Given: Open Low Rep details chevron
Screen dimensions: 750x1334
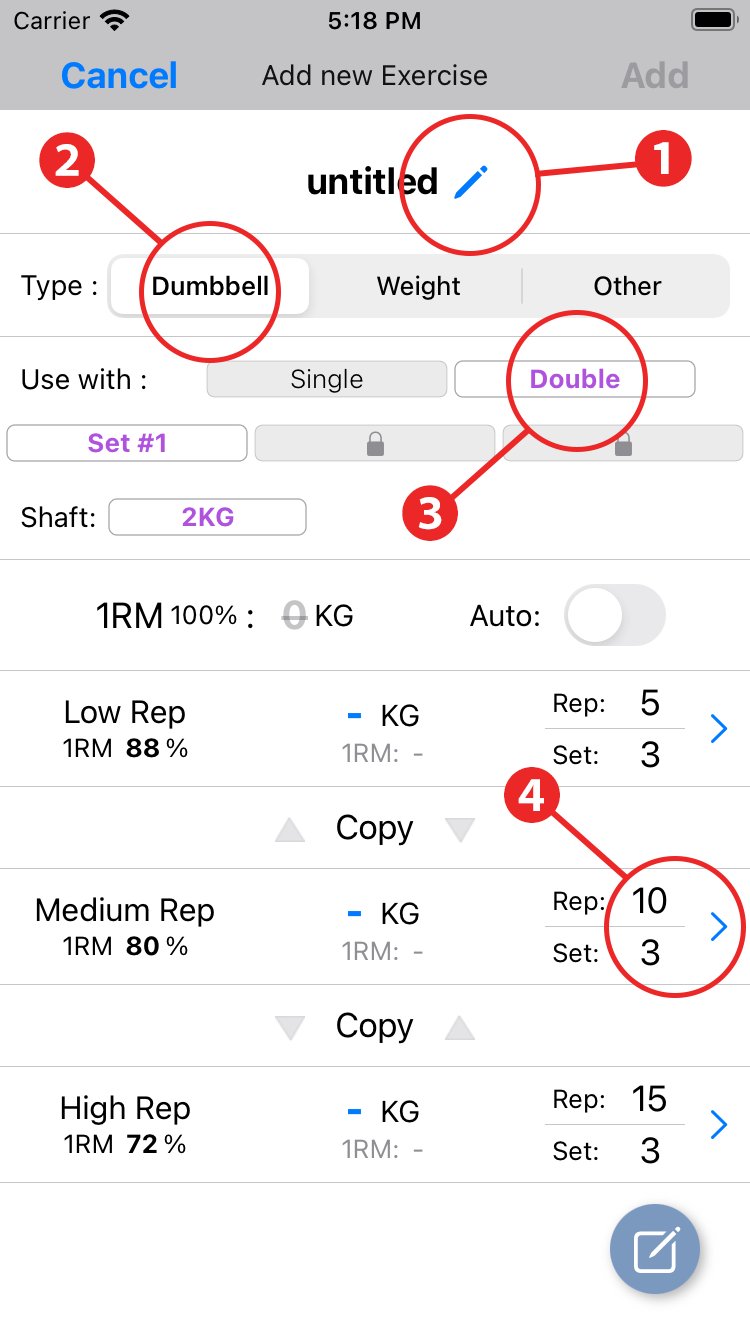Looking at the screenshot, I should tap(718, 729).
